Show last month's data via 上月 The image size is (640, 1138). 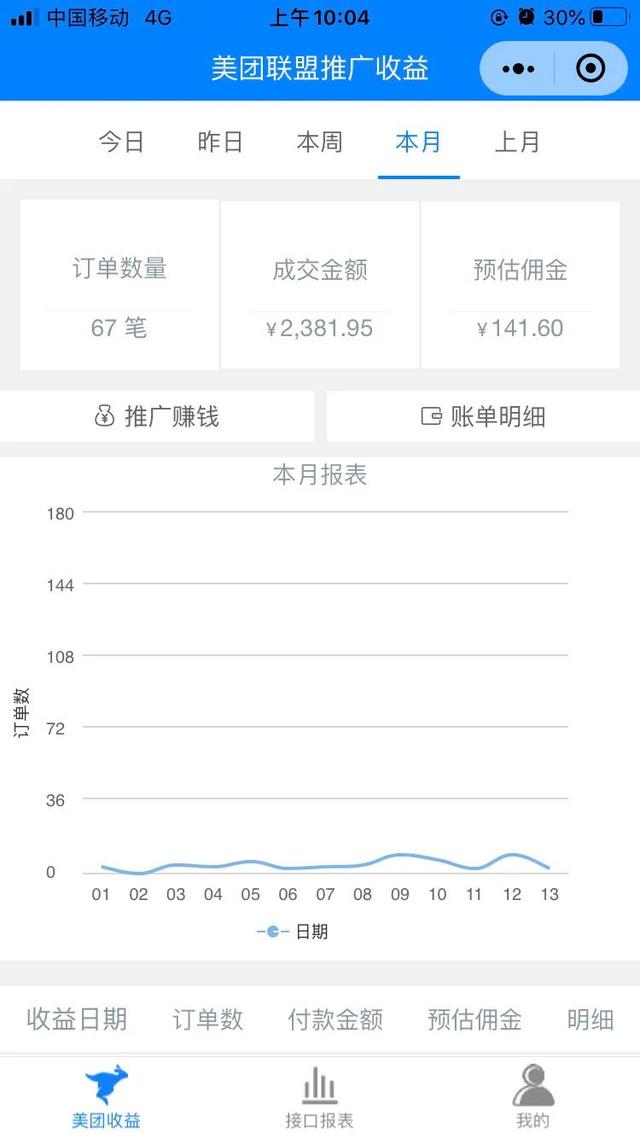pos(517,142)
